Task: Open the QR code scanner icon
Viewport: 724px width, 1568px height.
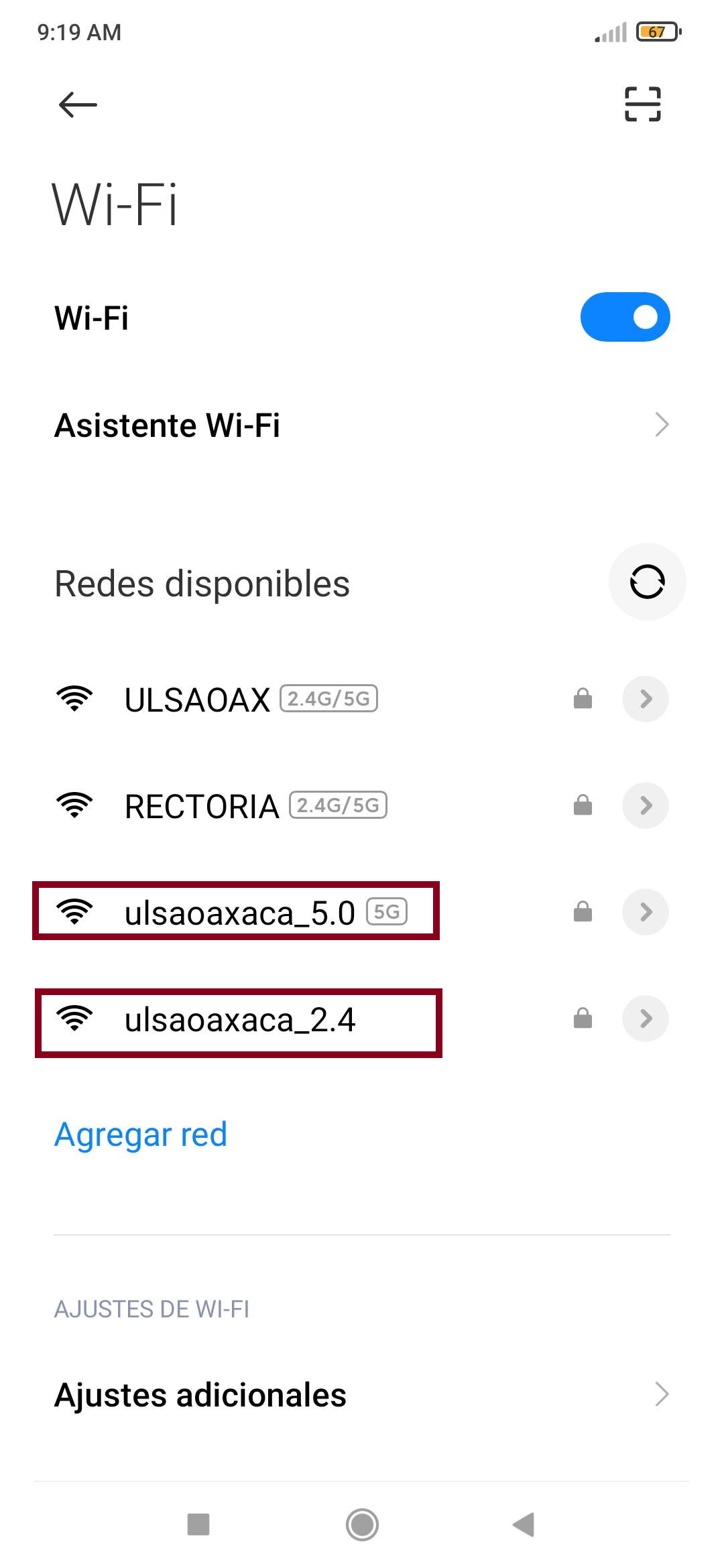Action: pos(642,105)
